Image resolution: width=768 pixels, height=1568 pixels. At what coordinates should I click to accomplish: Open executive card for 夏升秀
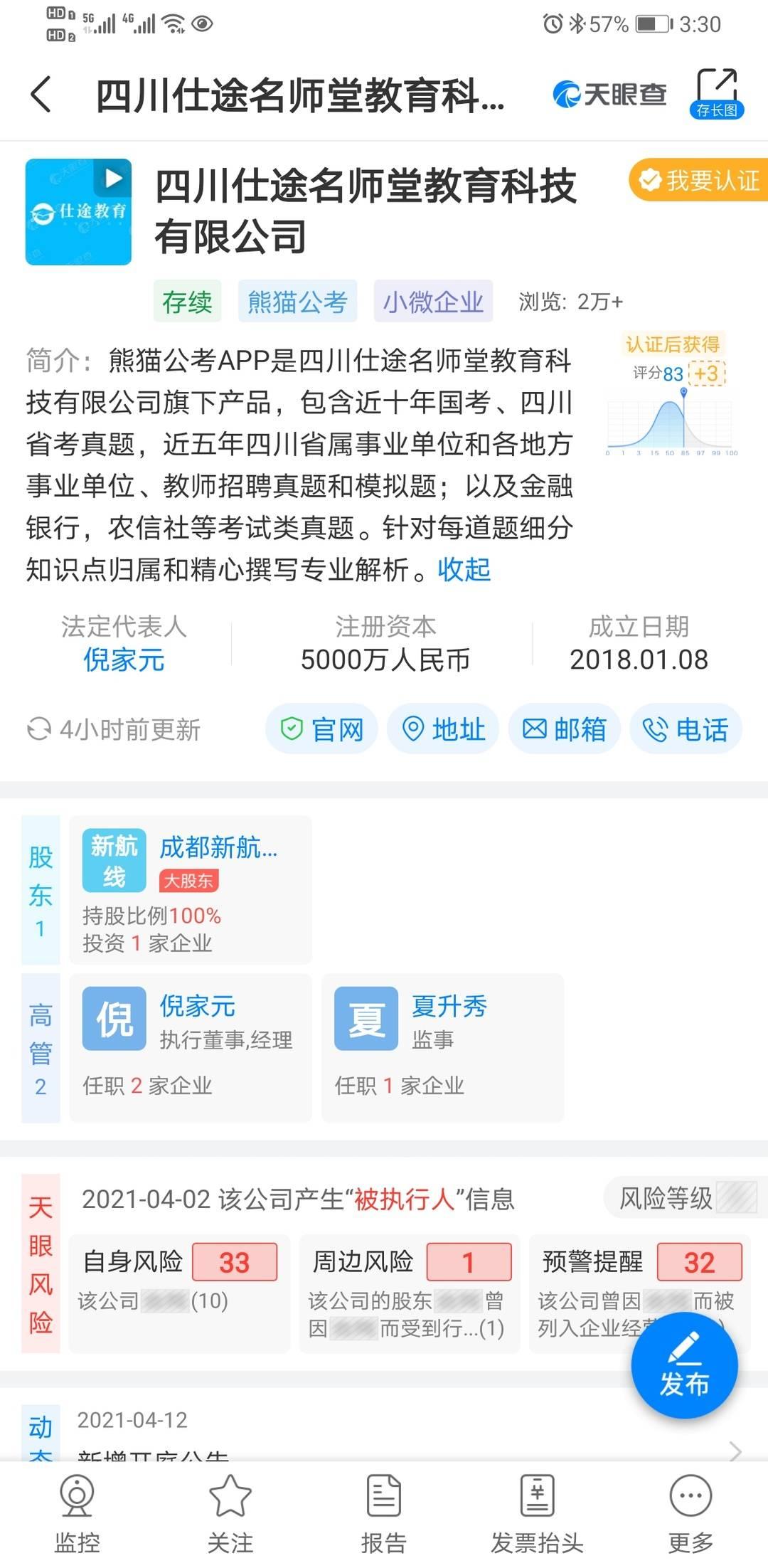(442, 1048)
